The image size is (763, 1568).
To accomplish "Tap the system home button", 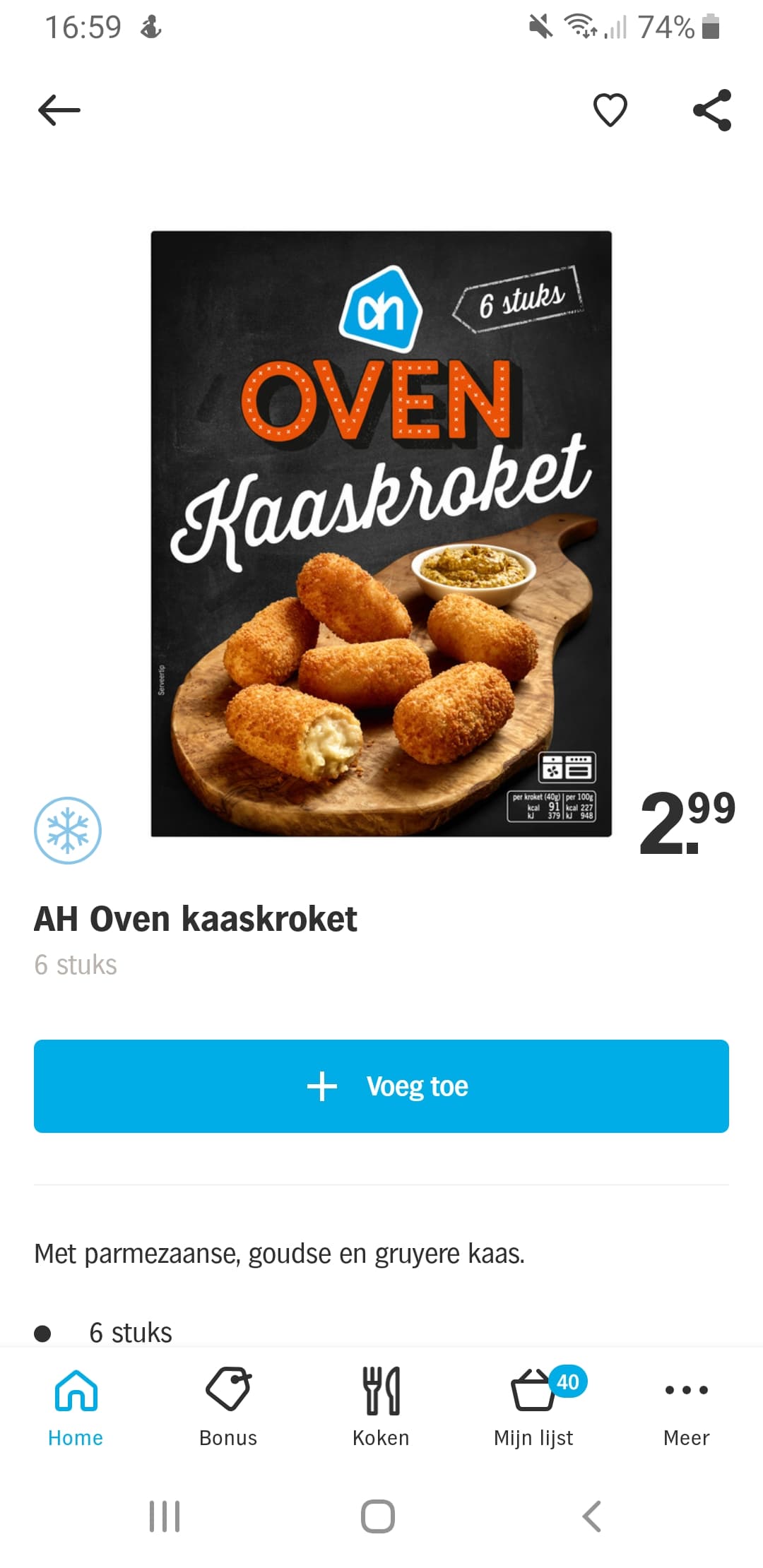I will tap(378, 1516).
